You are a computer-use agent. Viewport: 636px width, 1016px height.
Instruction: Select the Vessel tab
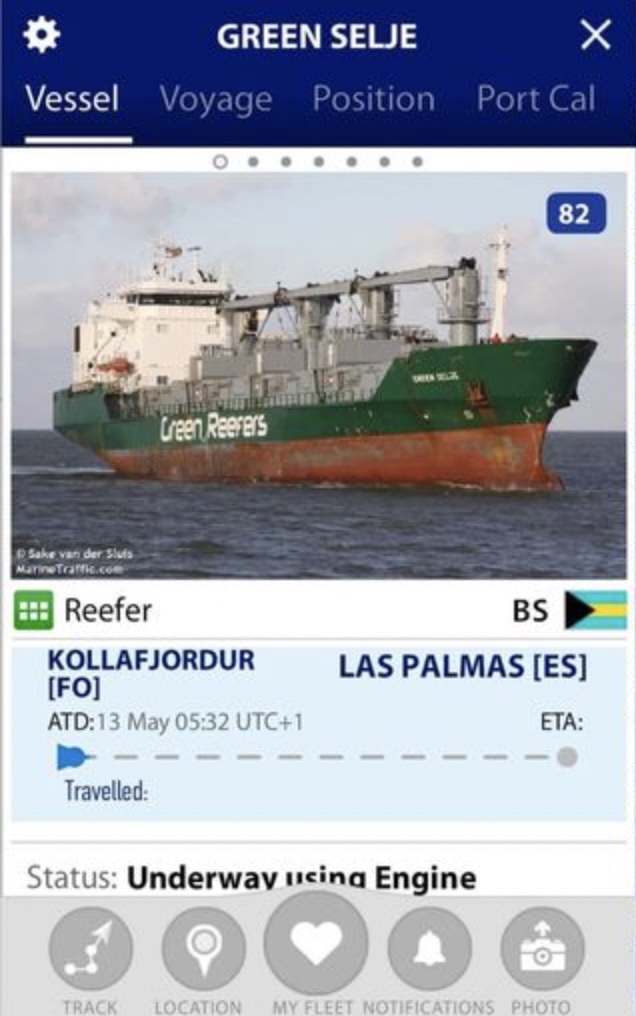pyautogui.click(x=72, y=99)
